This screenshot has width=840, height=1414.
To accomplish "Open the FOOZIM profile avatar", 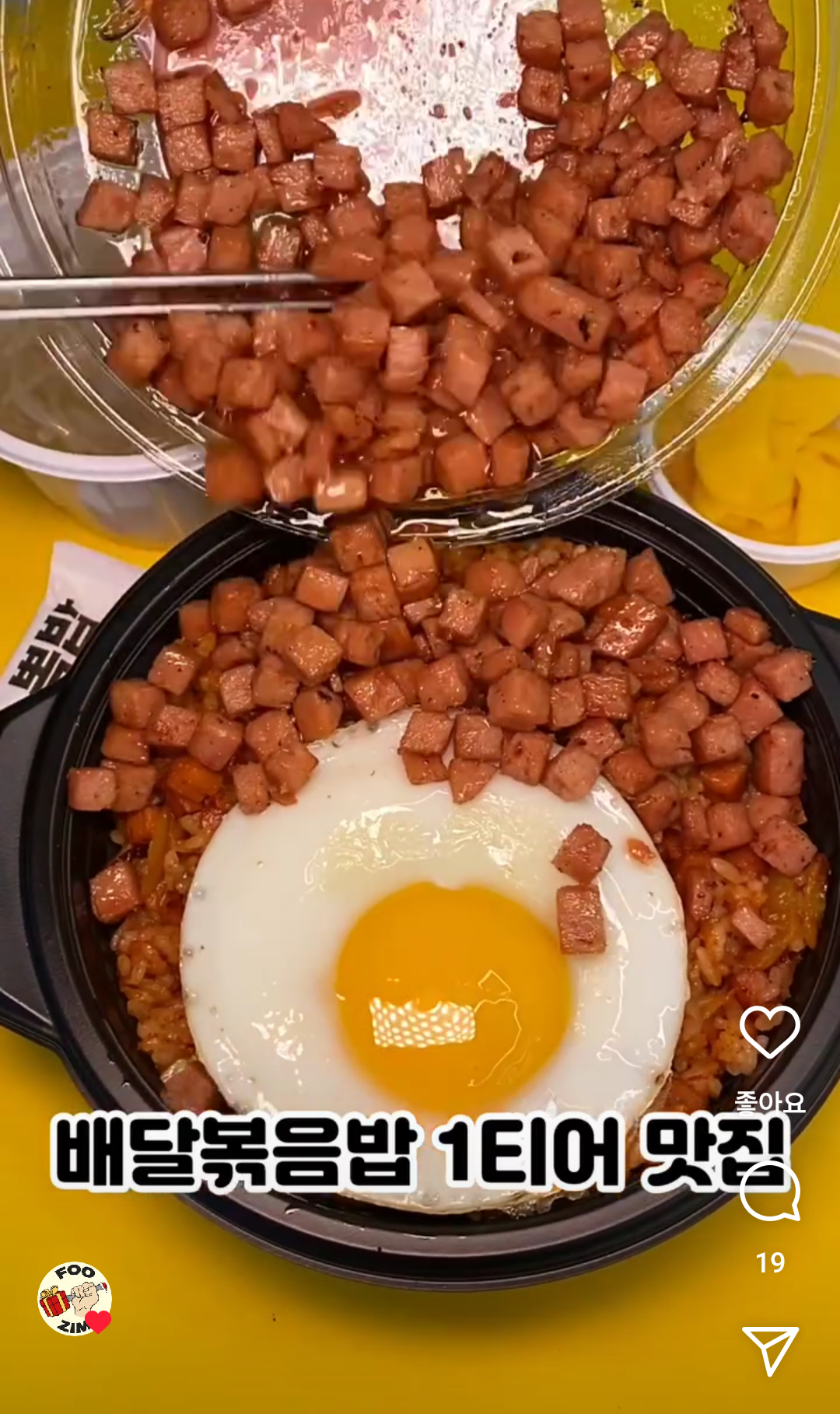I will point(75,1299).
